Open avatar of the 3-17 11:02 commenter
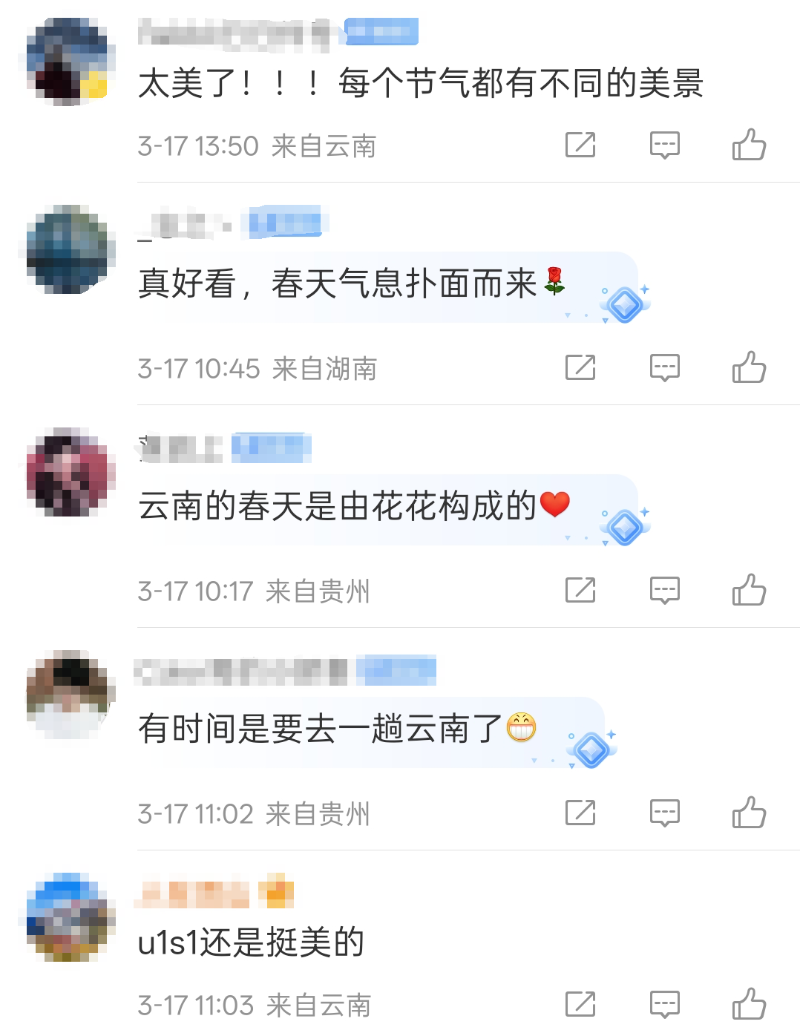 [68, 694]
